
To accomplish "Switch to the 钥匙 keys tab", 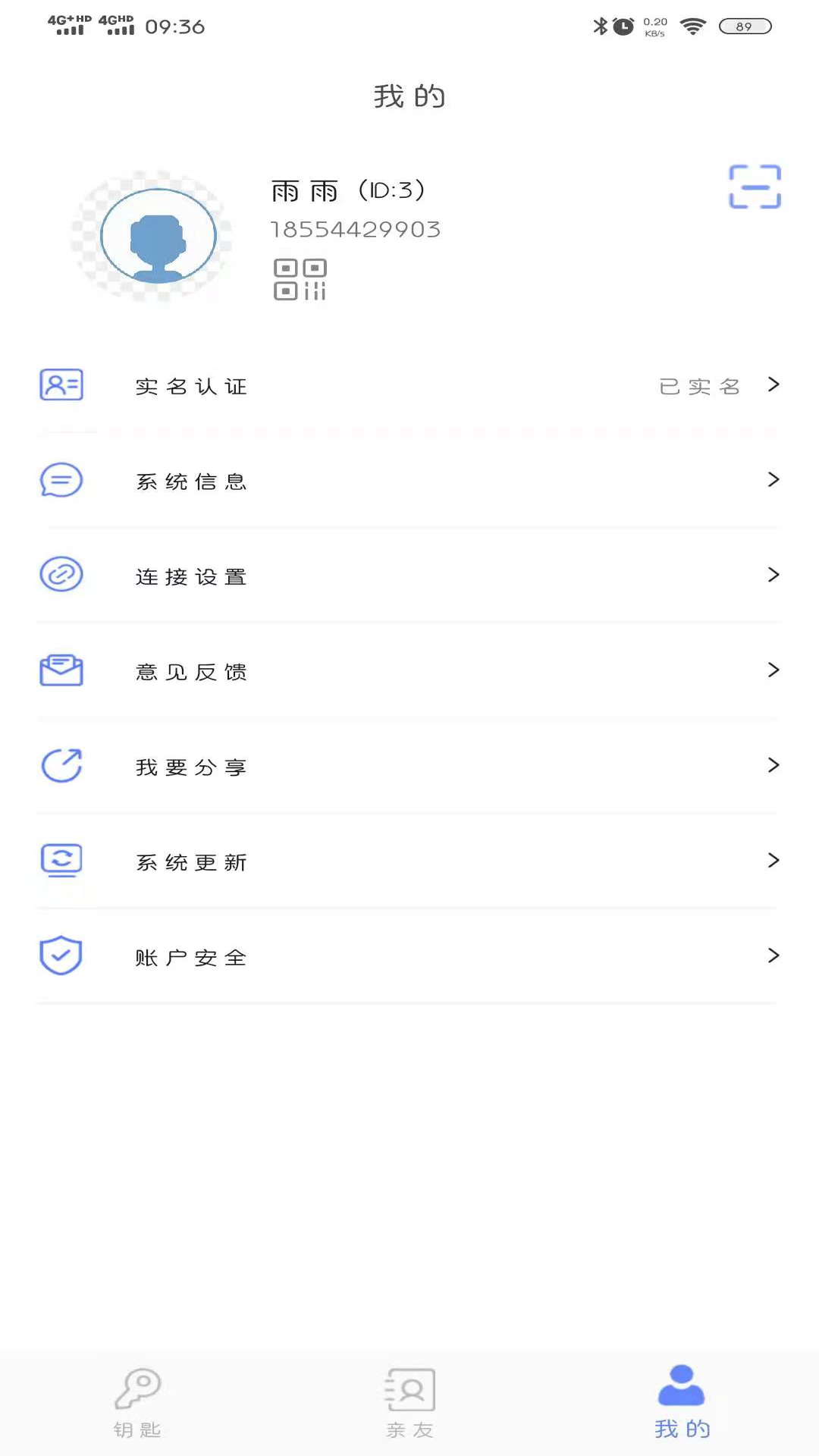I will click(137, 1403).
